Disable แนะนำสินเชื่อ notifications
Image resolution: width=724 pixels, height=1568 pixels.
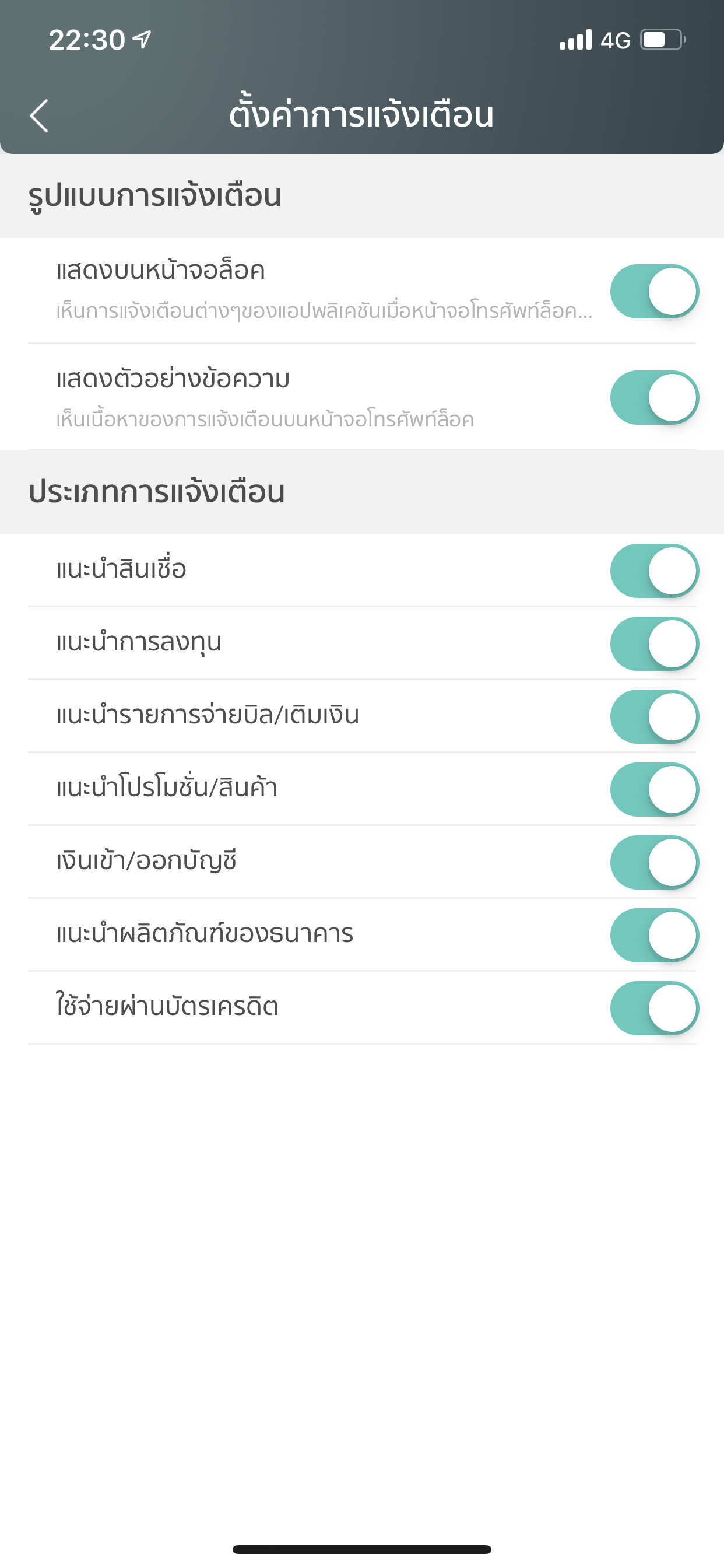654,571
